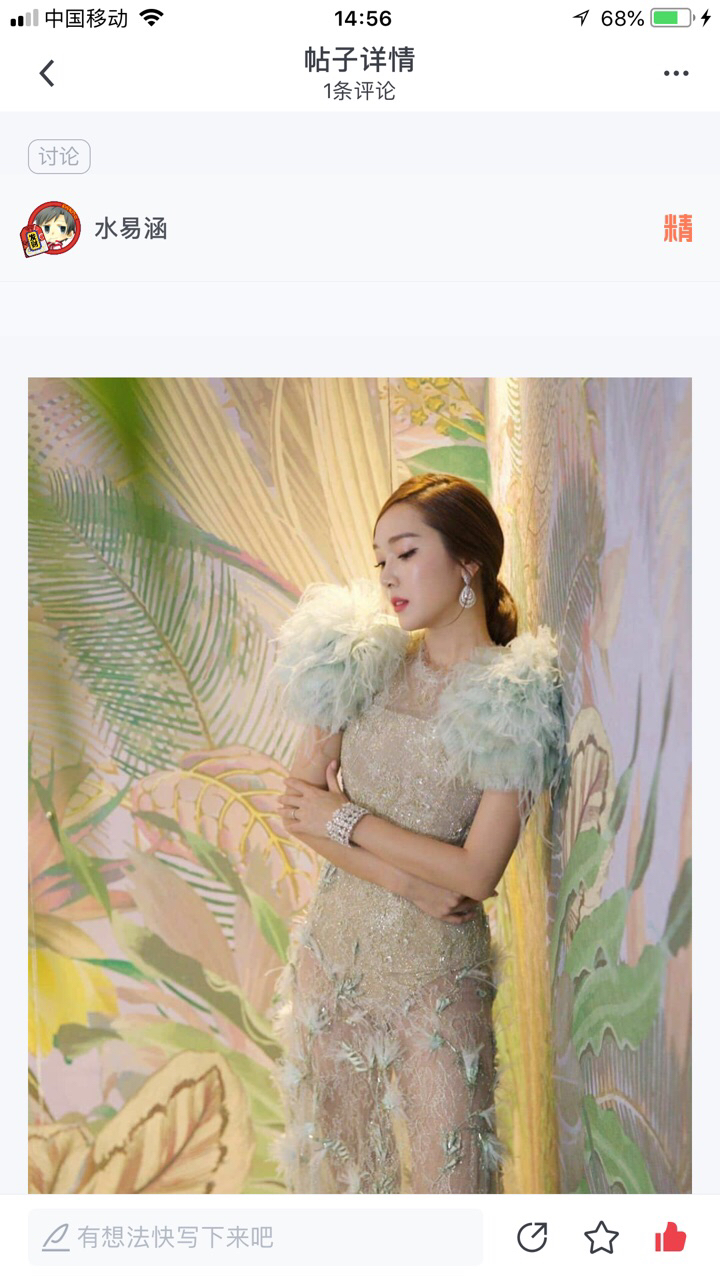Favorite the post with the star
Viewport: 720px width, 1280px height.
click(601, 1237)
